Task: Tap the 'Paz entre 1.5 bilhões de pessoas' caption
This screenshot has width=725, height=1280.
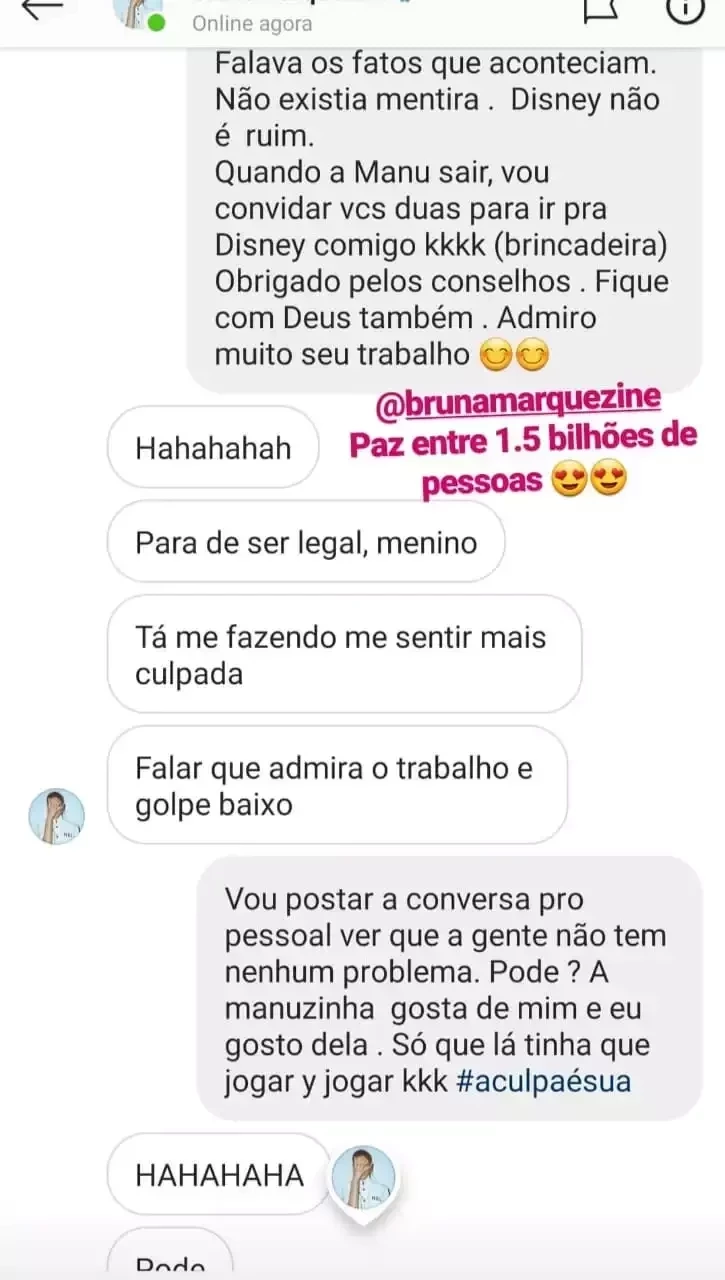Action: tap(520, 455)
